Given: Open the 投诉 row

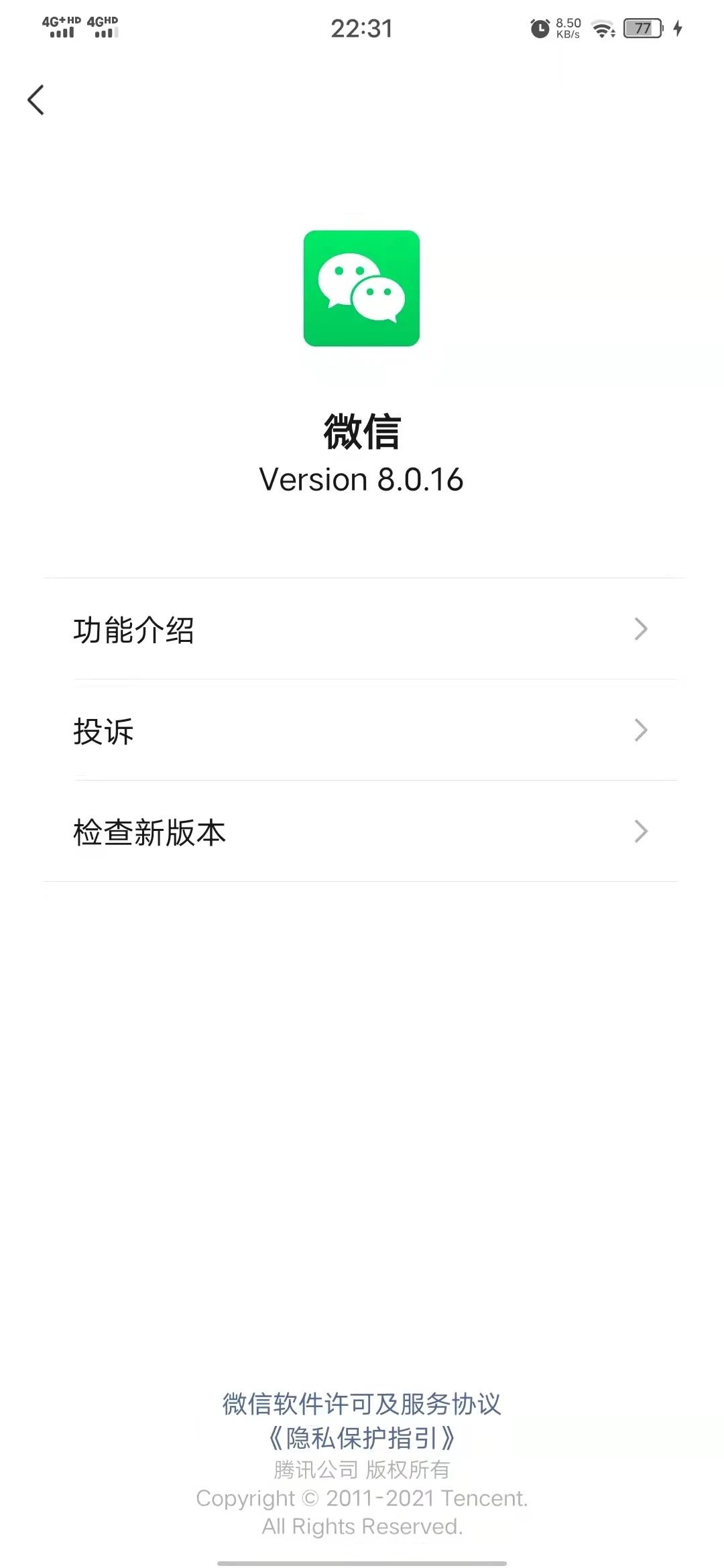Looking at the screenshot, I should click(x=361, y=730).
